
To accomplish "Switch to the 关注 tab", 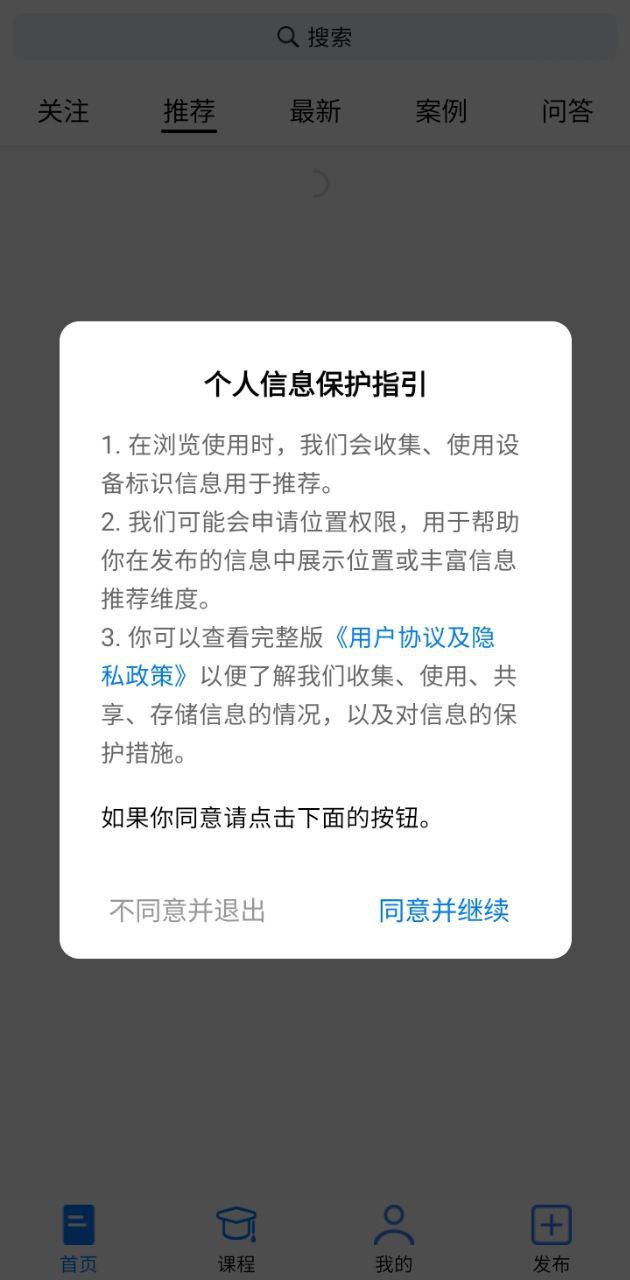I will click(63, 111).
